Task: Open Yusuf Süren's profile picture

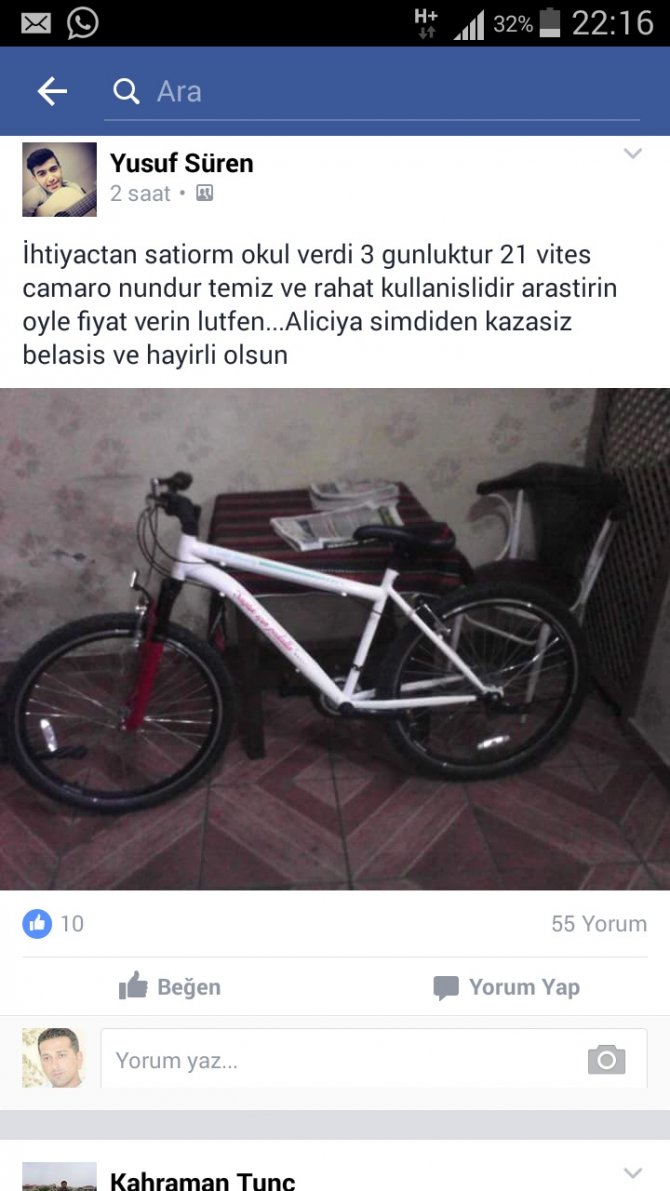Action: (59, 179)
